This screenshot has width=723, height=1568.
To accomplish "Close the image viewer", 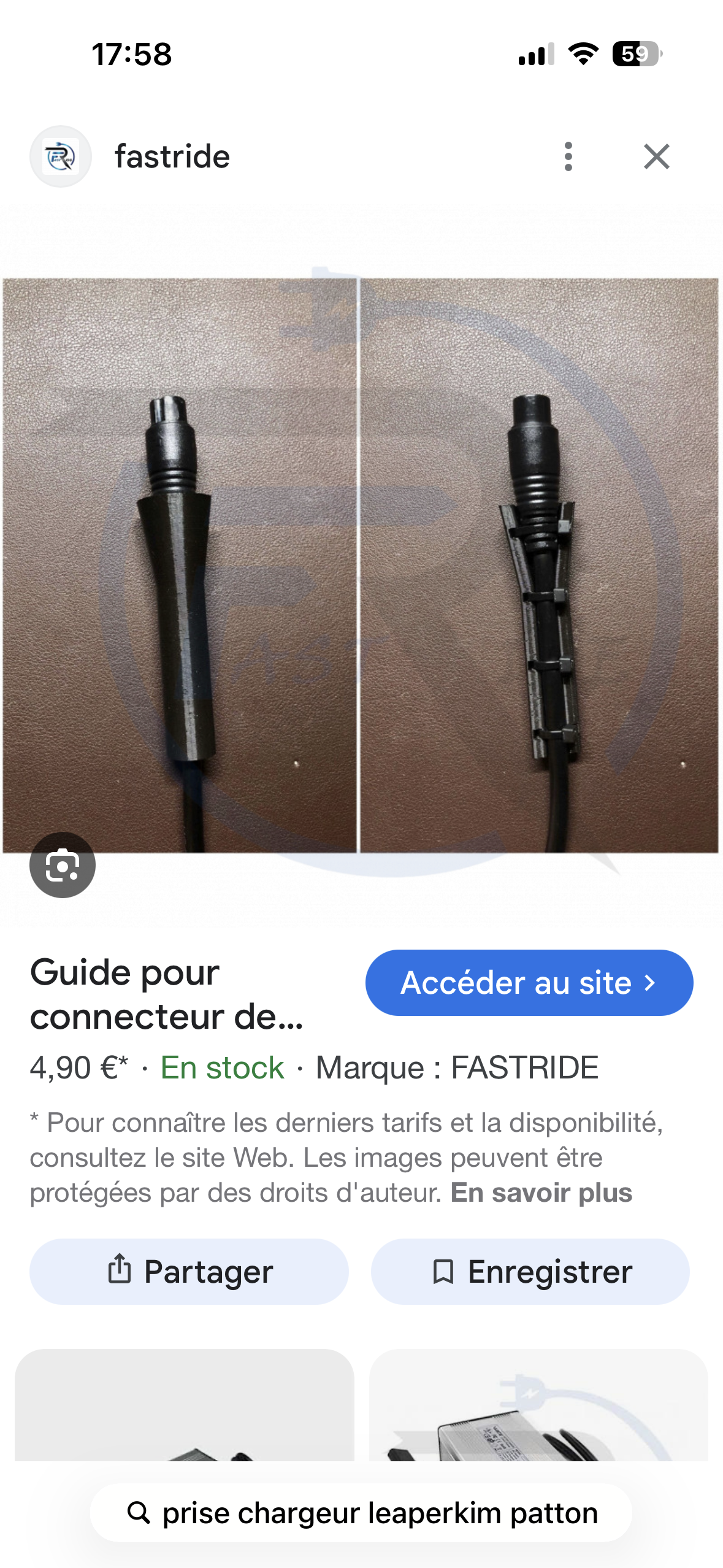I will click(x=656, y=156).
